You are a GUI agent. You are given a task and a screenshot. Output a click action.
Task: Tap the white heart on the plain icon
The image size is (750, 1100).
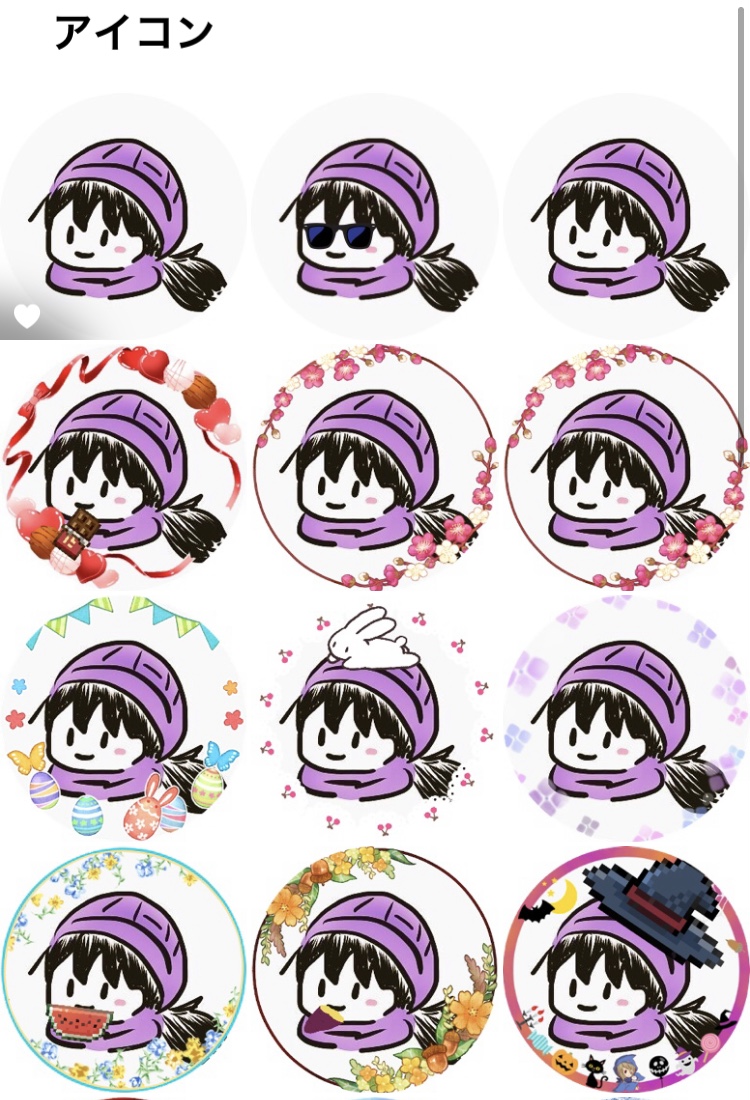27,317
